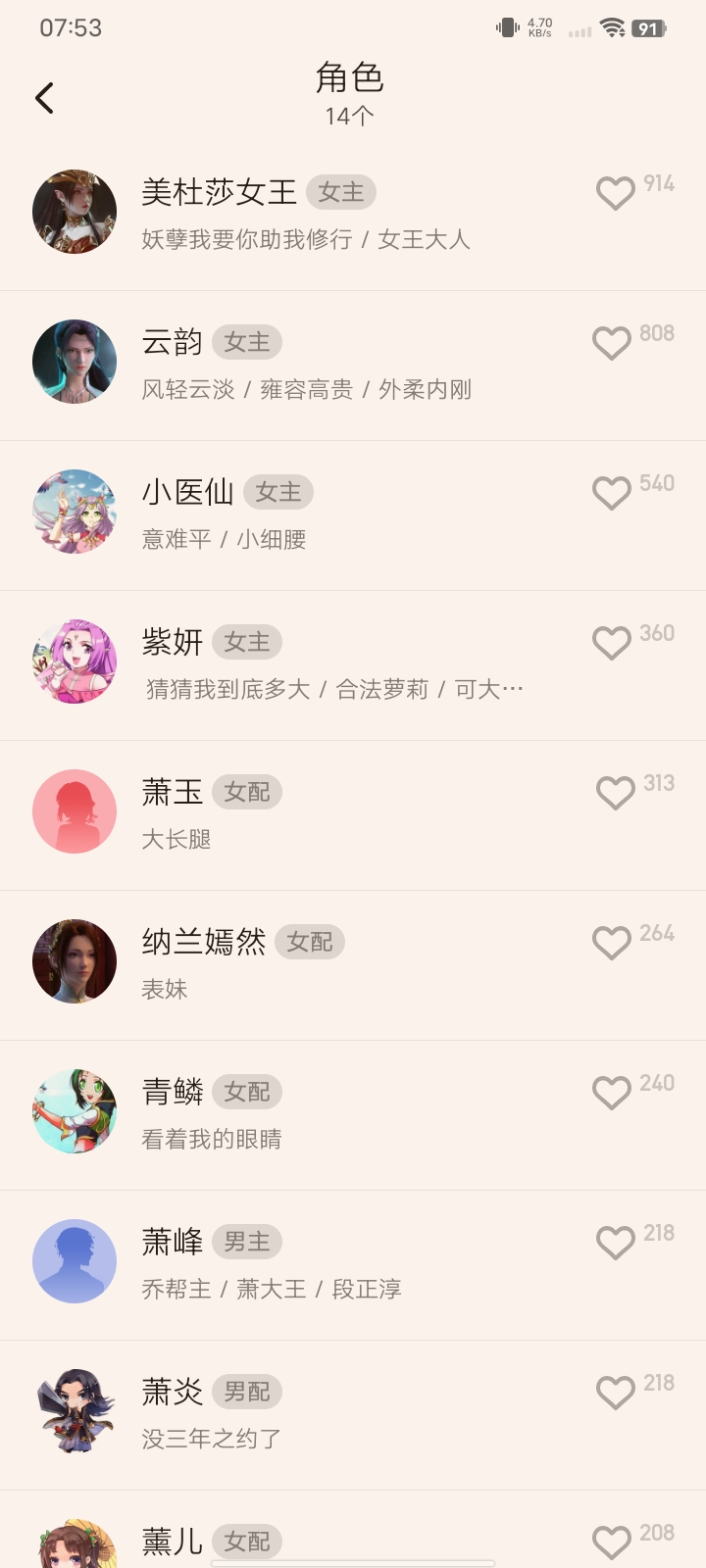
Task: Like the character 美杜莎女王
Action: [x=616, y=193]
